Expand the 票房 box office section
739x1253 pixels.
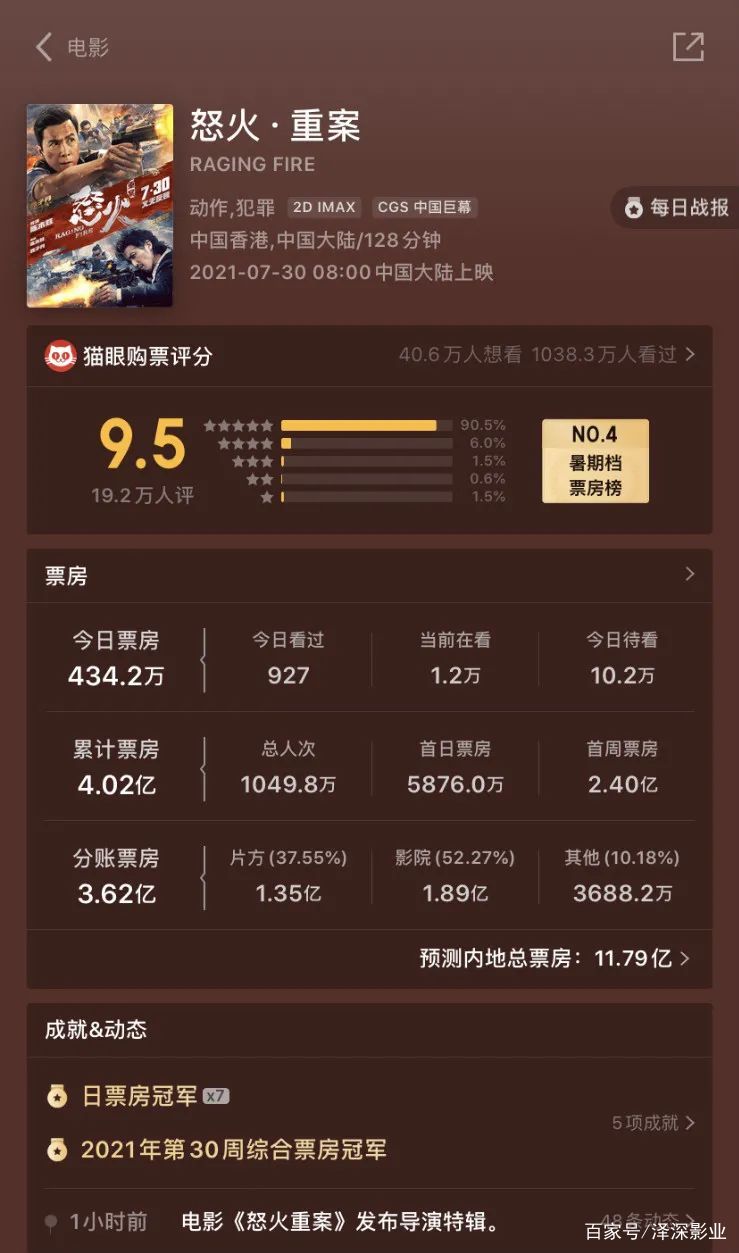689,574
